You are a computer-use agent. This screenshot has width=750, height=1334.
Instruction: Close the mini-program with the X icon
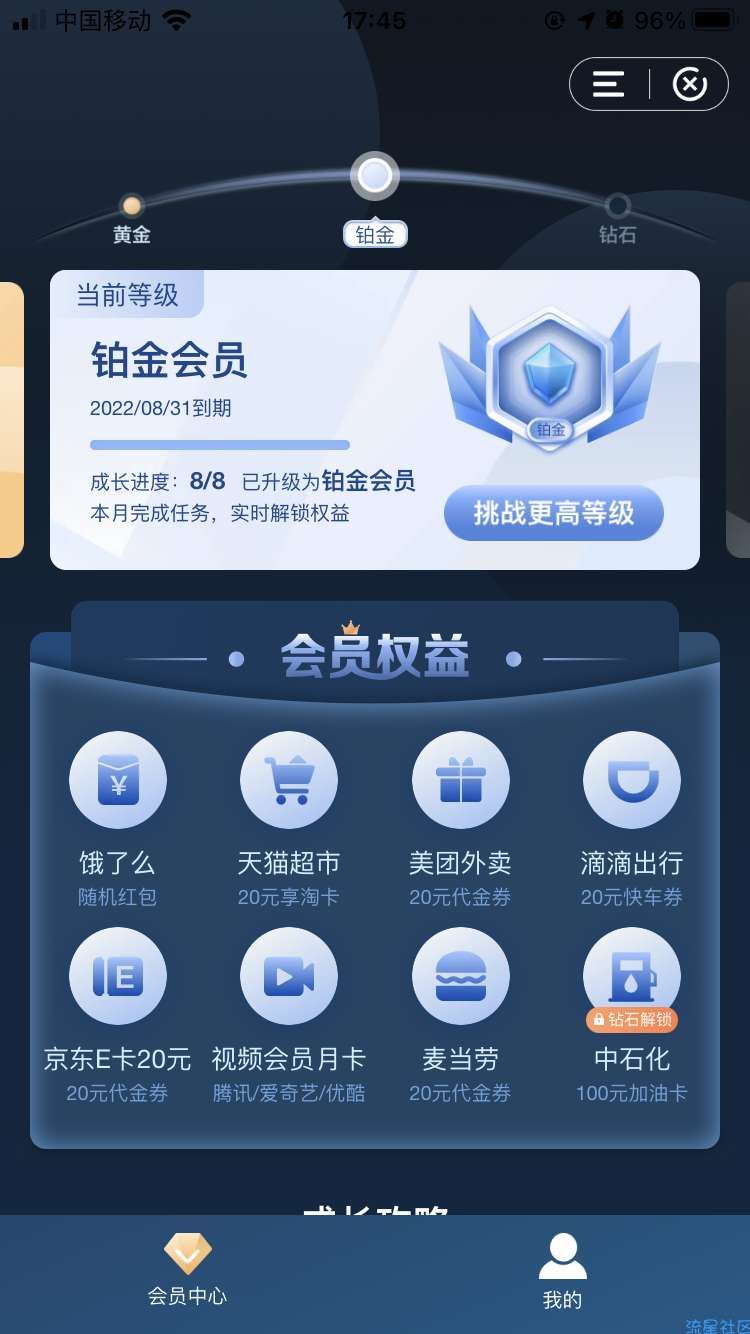coord(689,84)
